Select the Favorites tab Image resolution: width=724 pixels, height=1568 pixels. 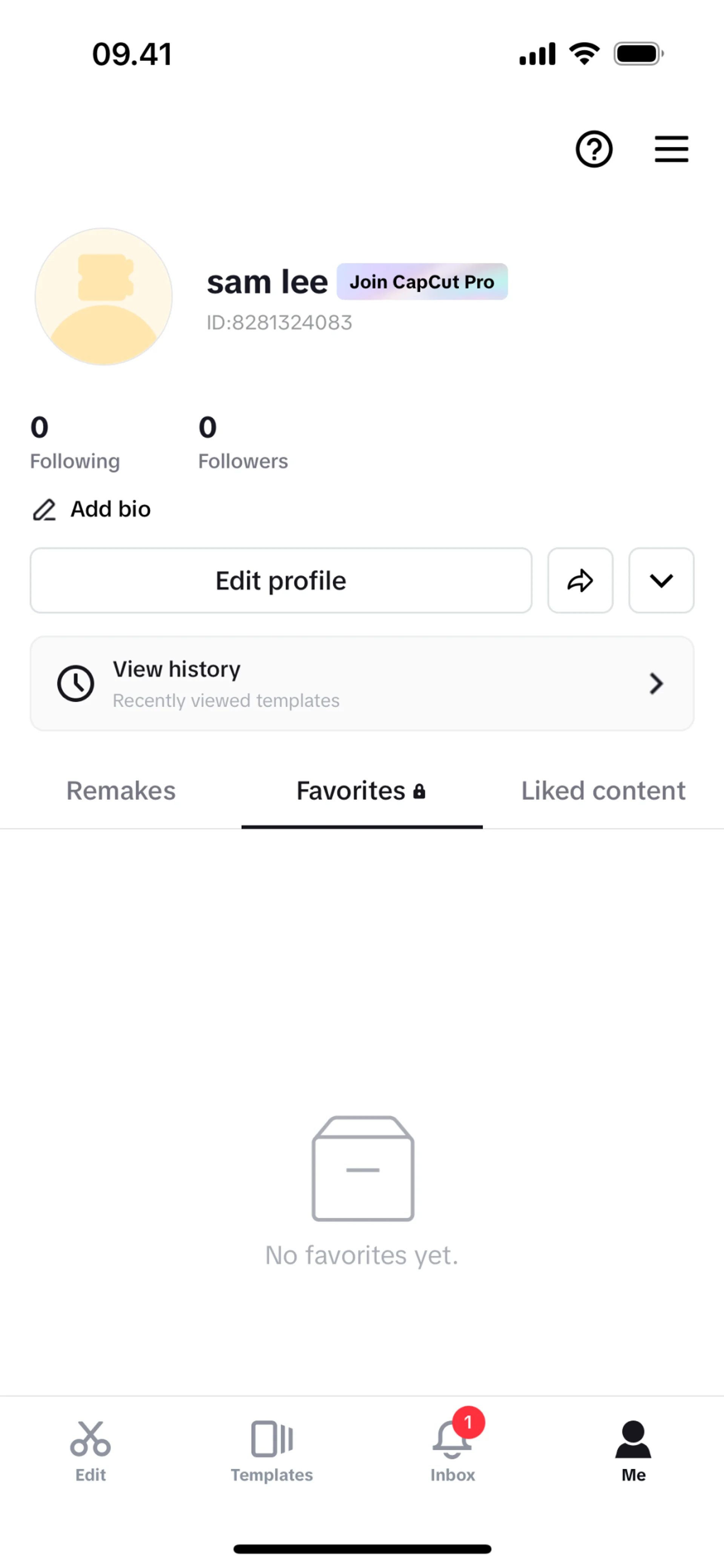pyautogui.click(x=361, y=791)
